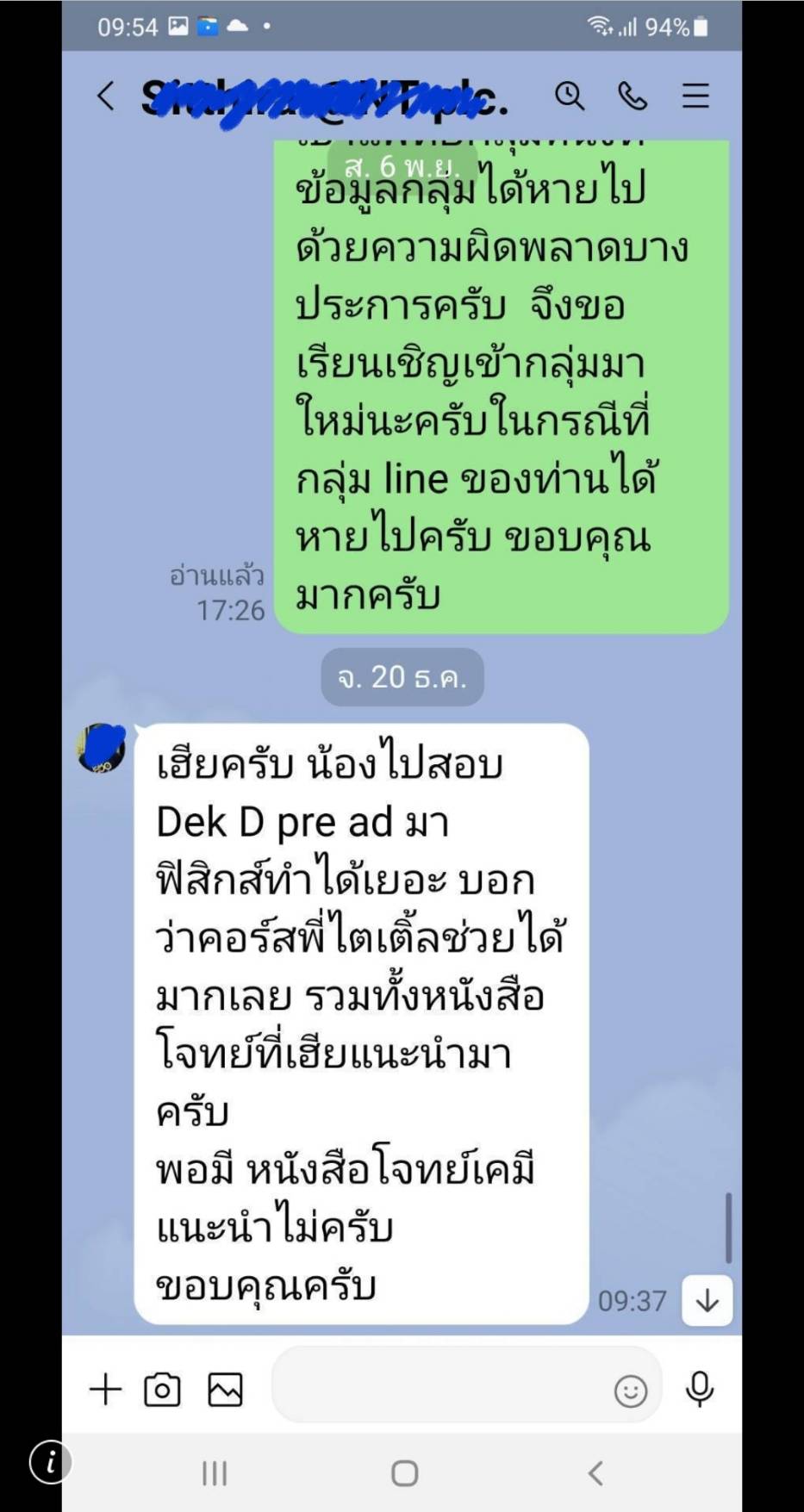Viewport: 804px width, 1512px height.
Task: Open recent apps from the navigation bar
Action: click(x=215, y=1473)
